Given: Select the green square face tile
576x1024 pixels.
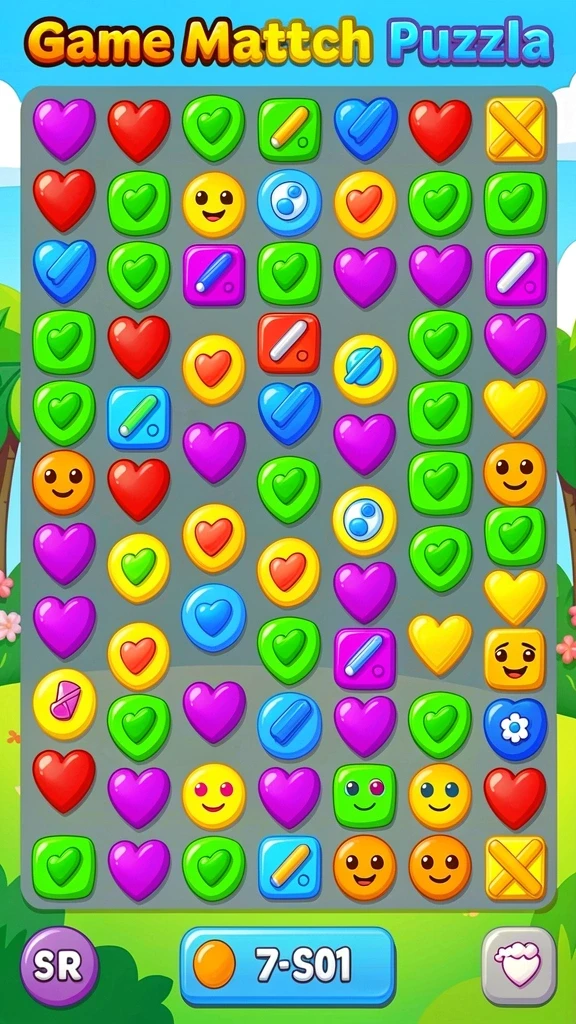Looking at the screenshot, I should (364, 795).
